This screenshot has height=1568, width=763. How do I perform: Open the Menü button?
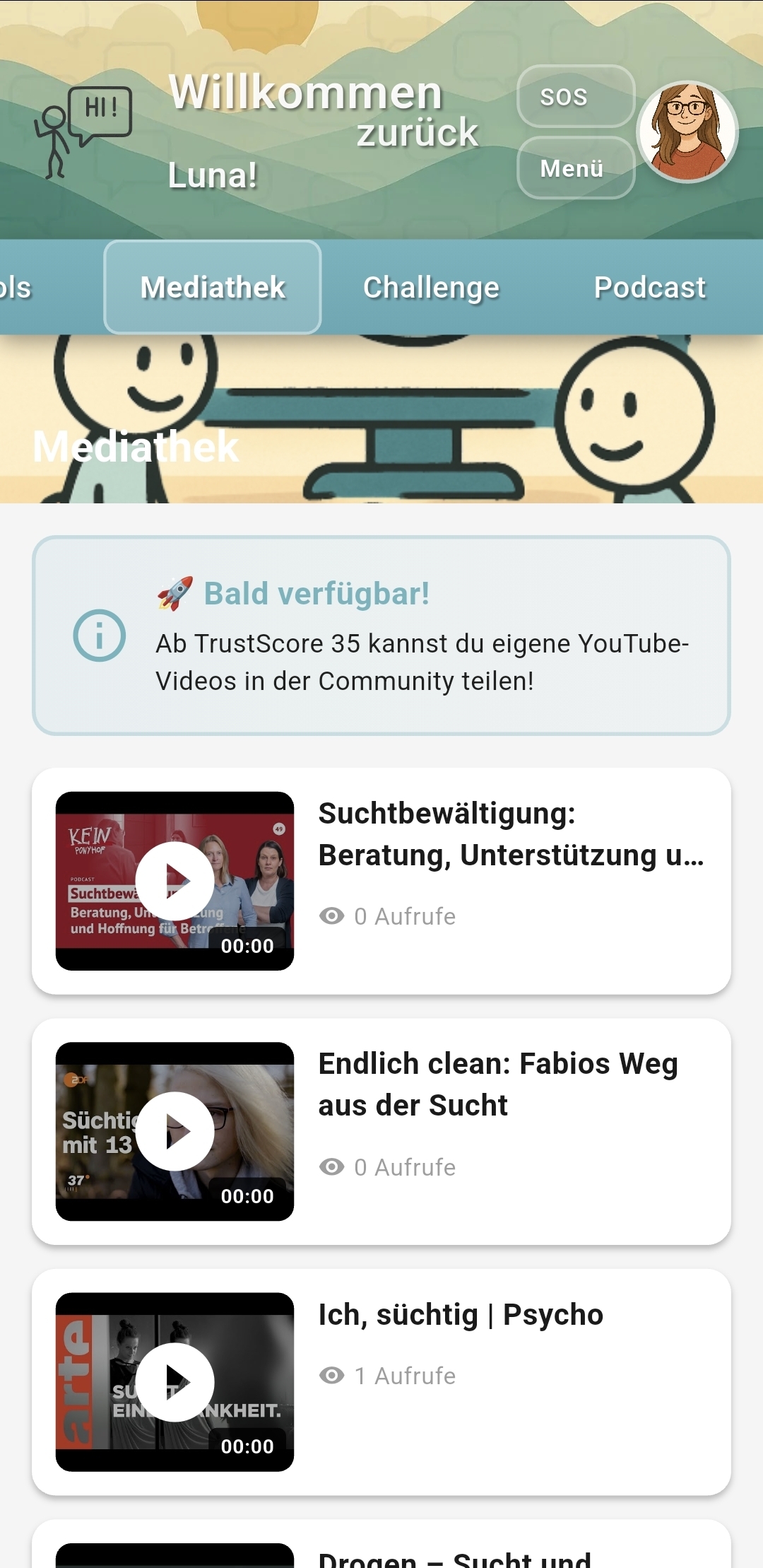click(x=575, y=168)
